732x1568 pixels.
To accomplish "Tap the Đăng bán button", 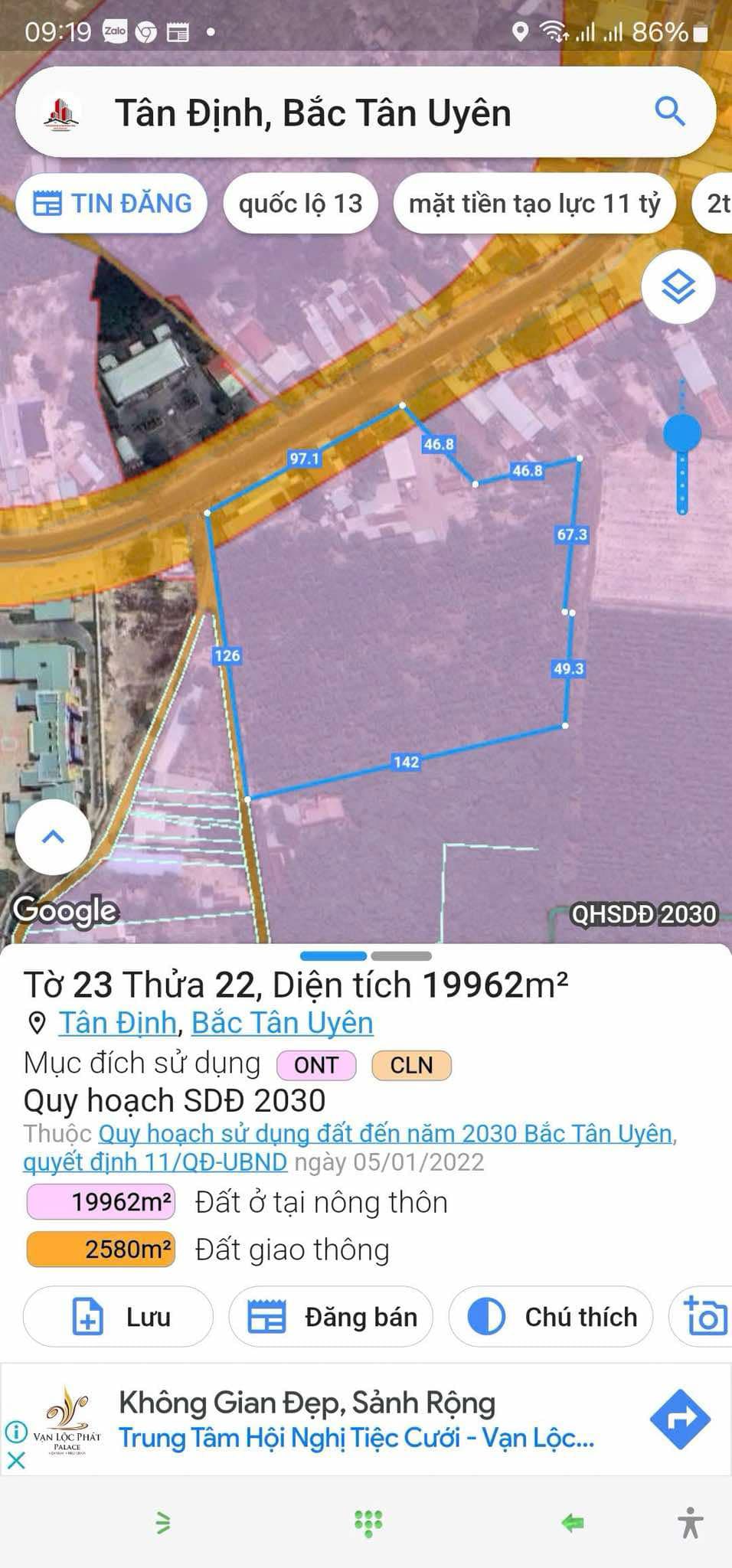I will pos(331,1317).
